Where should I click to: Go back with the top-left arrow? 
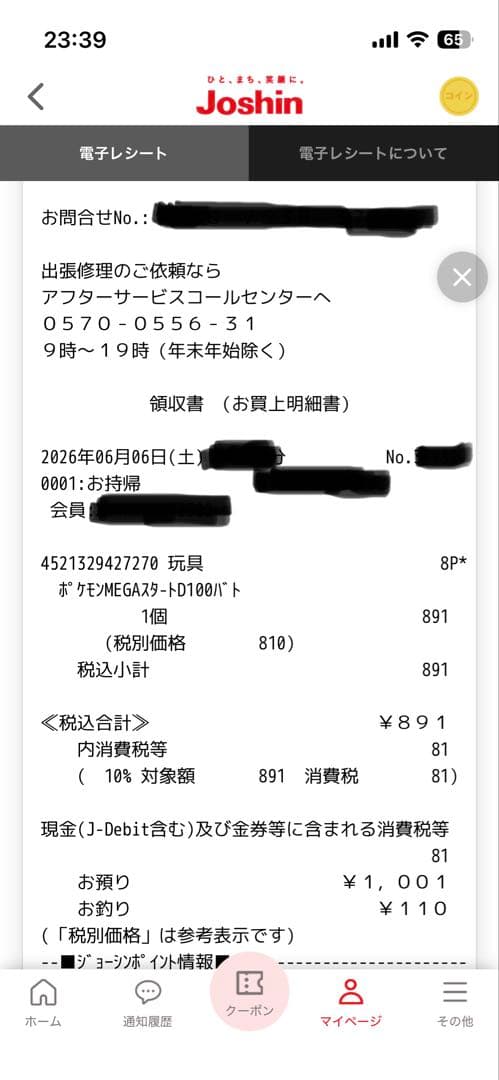pyautogui.click(x=36, y=96)
